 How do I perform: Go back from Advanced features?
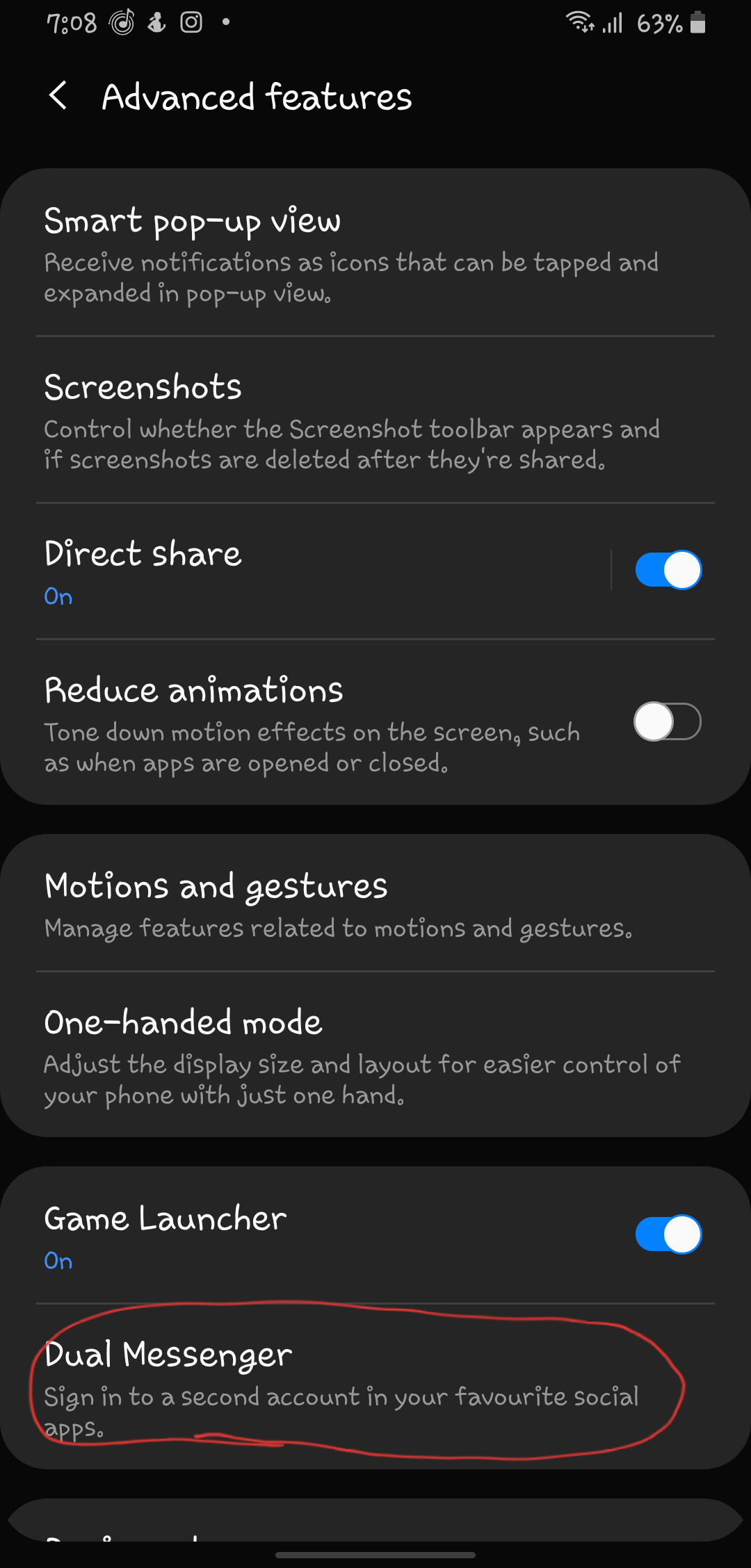click(x=58, y=96)
